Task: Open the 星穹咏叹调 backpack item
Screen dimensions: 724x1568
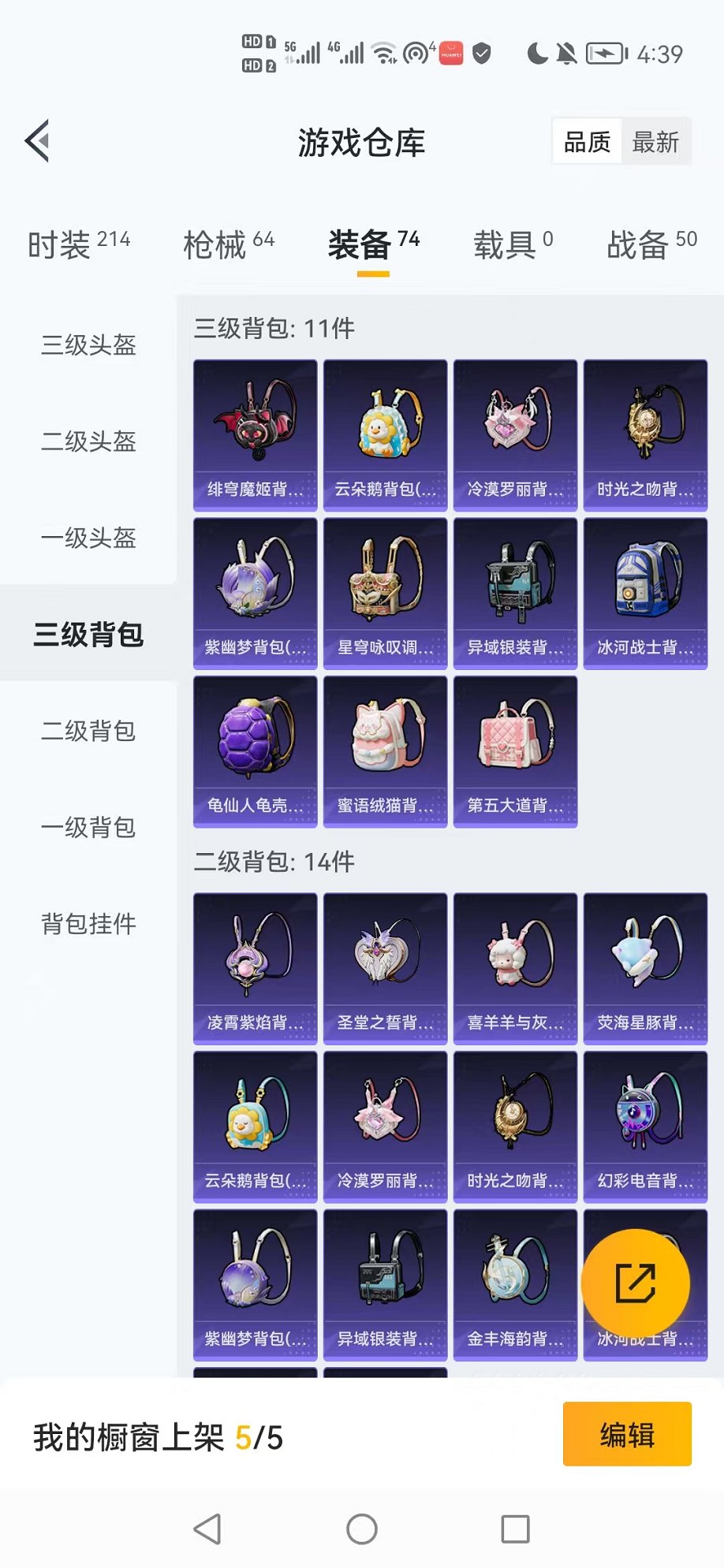Action: (x=386, y=594)
